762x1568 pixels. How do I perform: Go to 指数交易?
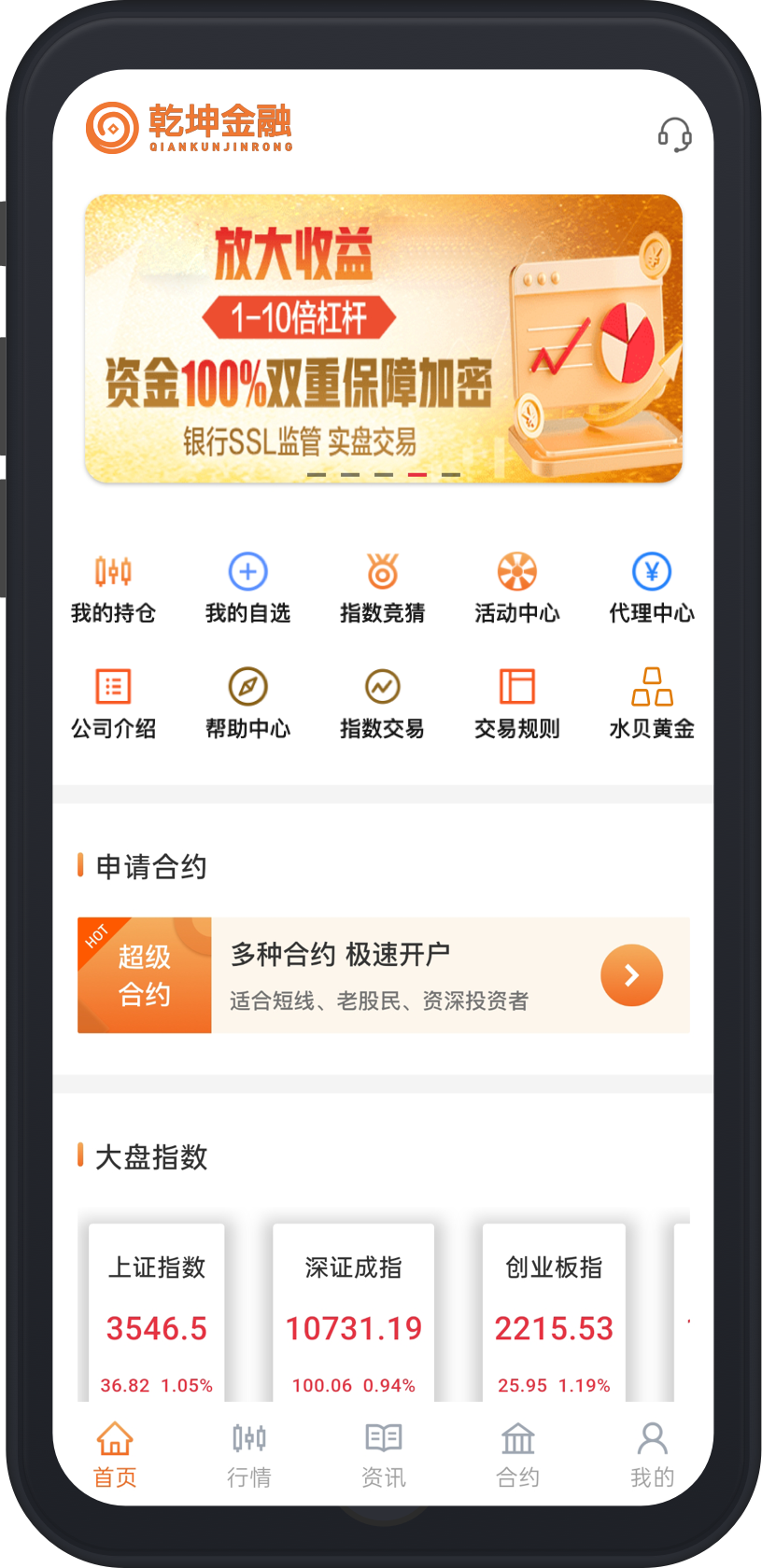click(x=382, y=704)
